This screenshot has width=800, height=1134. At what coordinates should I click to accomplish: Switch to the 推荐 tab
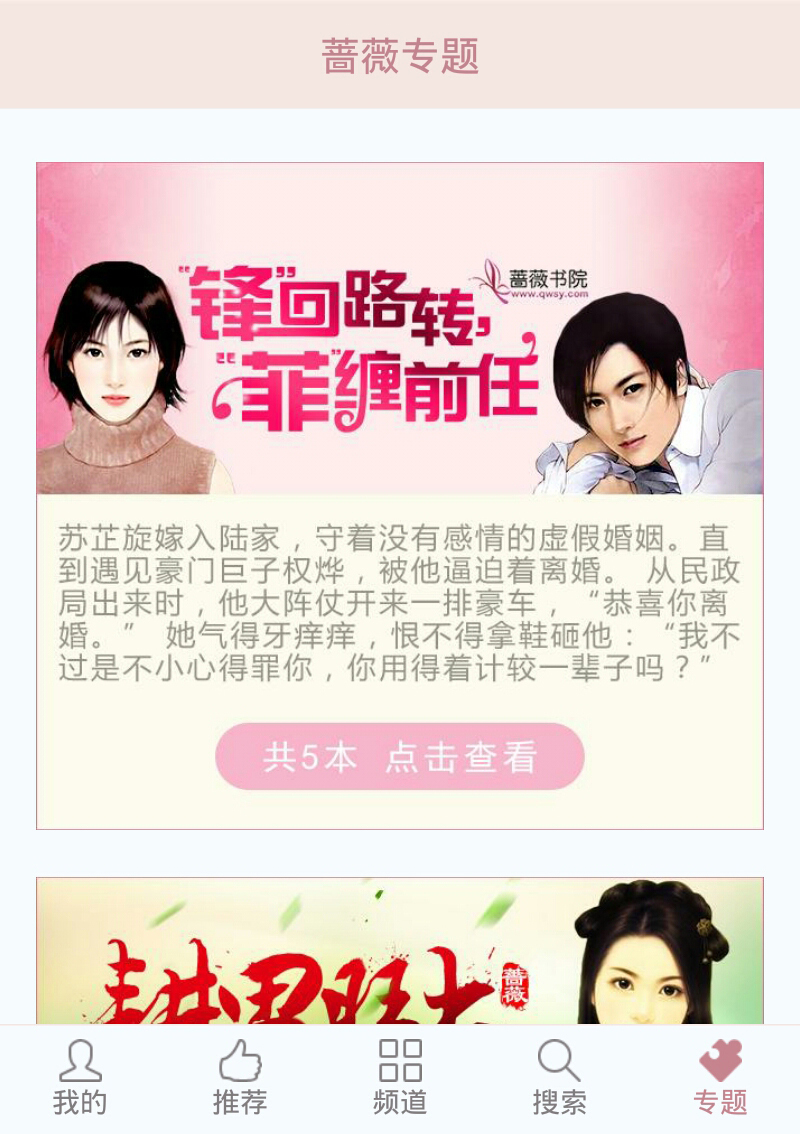coord(240,1078)
